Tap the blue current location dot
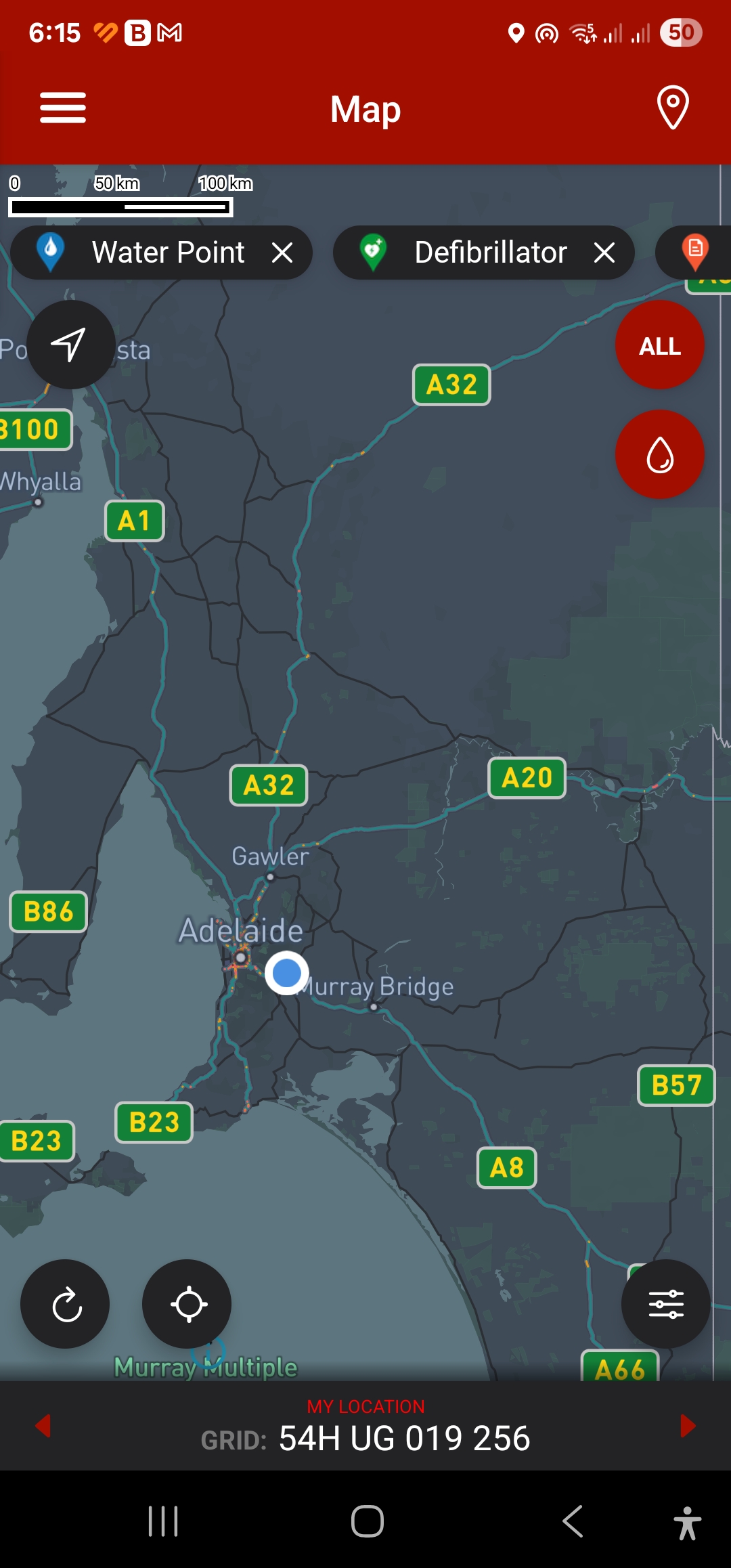Image resolution: width=731 pixels, height=1568 pixels. click(x=287, y=973)
